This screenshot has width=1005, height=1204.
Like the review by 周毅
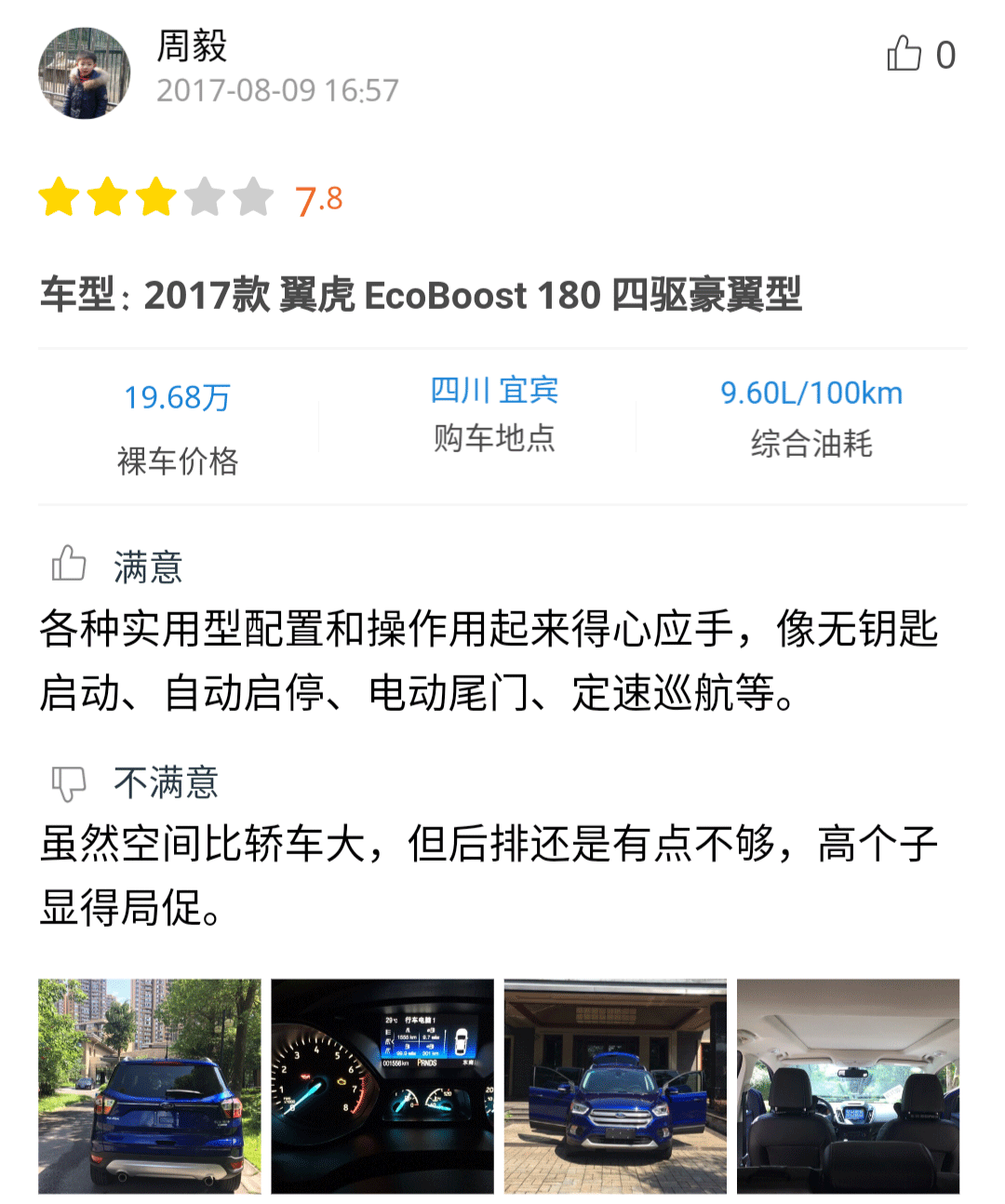(x=904, y=54)
